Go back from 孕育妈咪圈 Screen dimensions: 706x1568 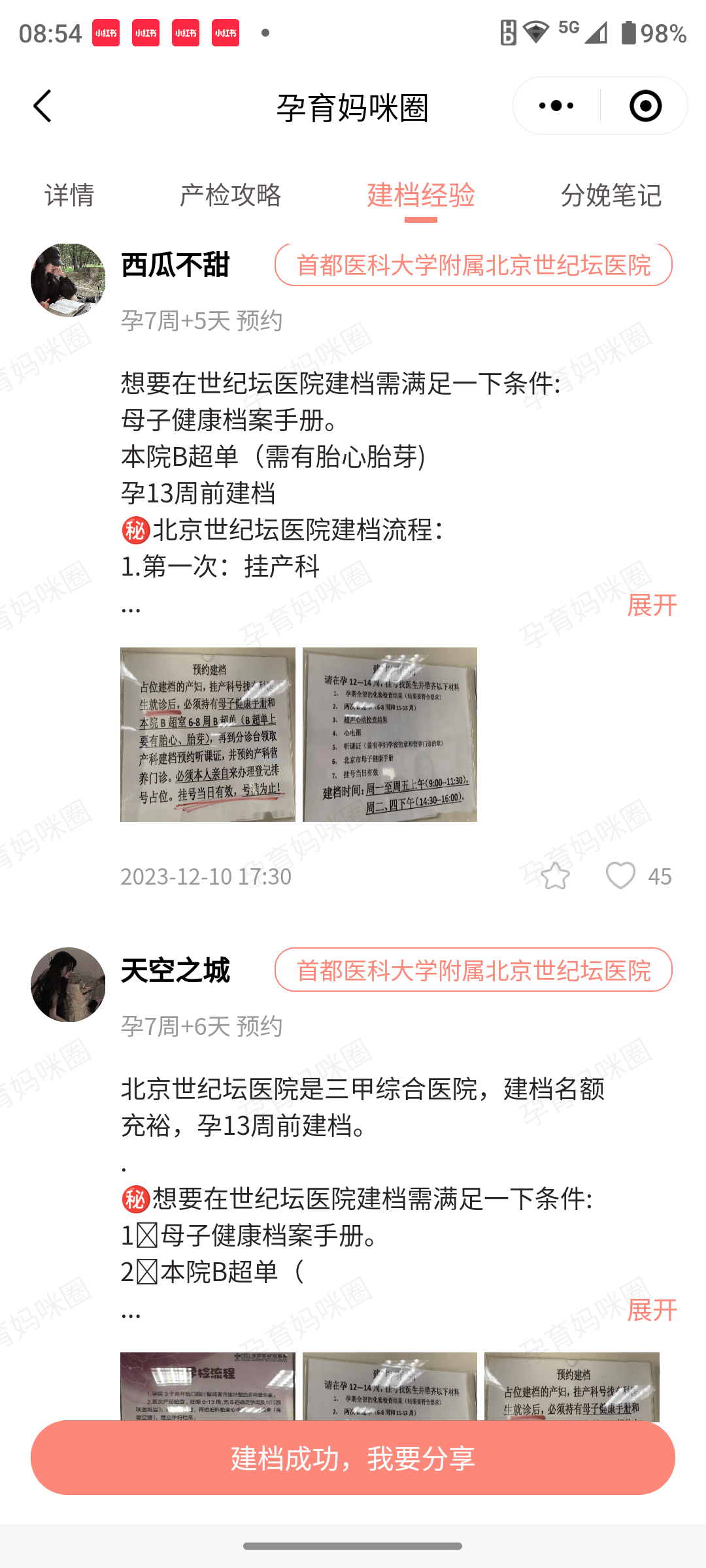(x=42, y=106)
